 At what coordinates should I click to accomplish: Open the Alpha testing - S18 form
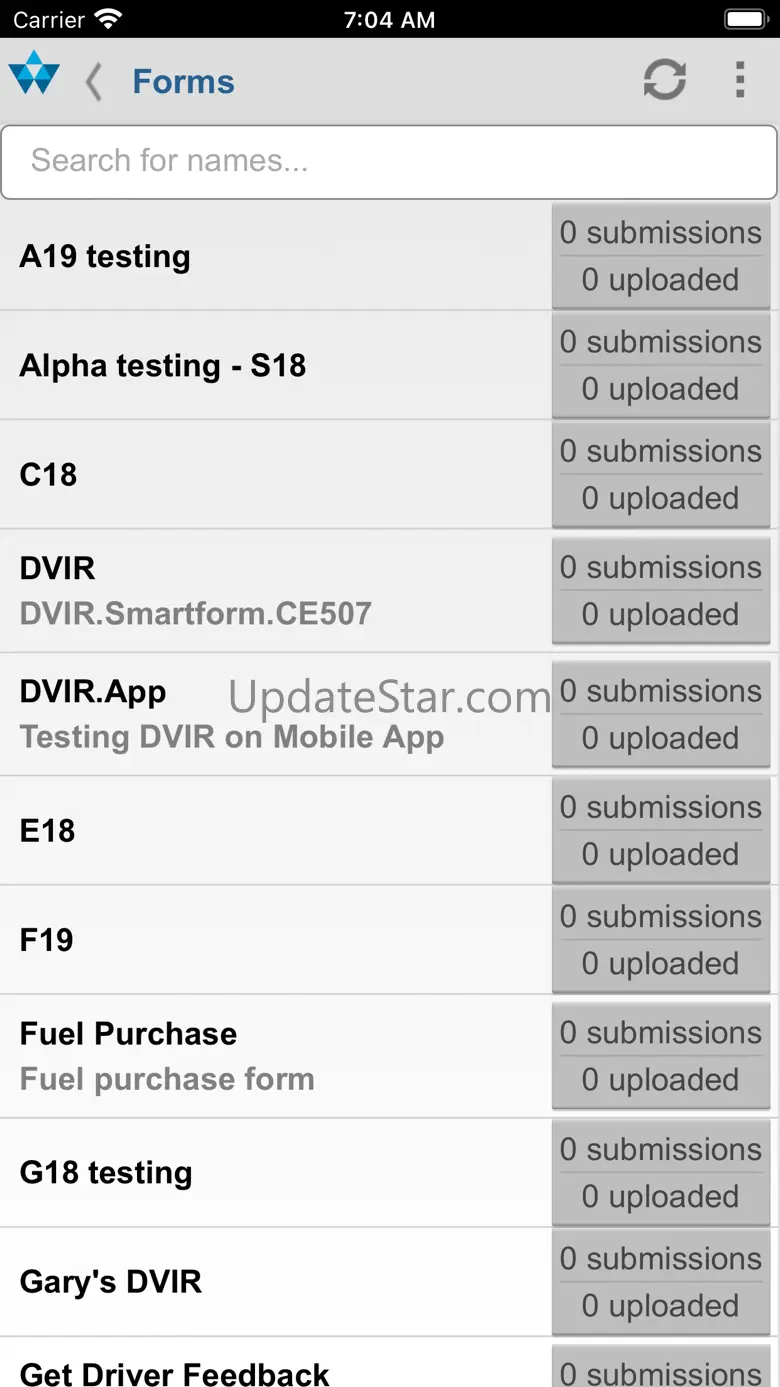click(275, 365)
